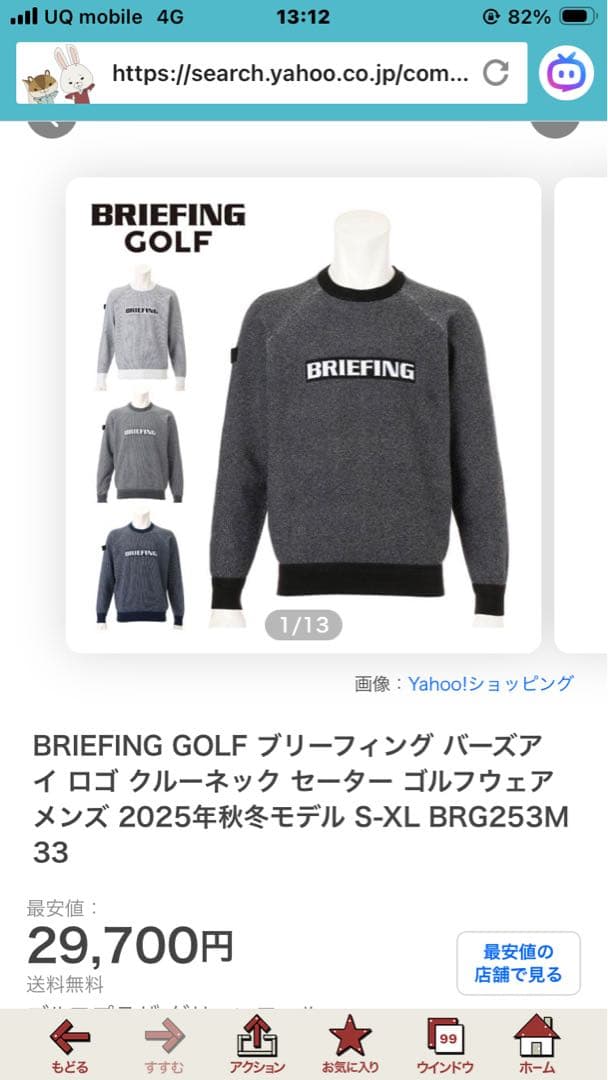Open お気に入り favorites
This screenshot has height=1080, width=608.
tap(350, 1045)
